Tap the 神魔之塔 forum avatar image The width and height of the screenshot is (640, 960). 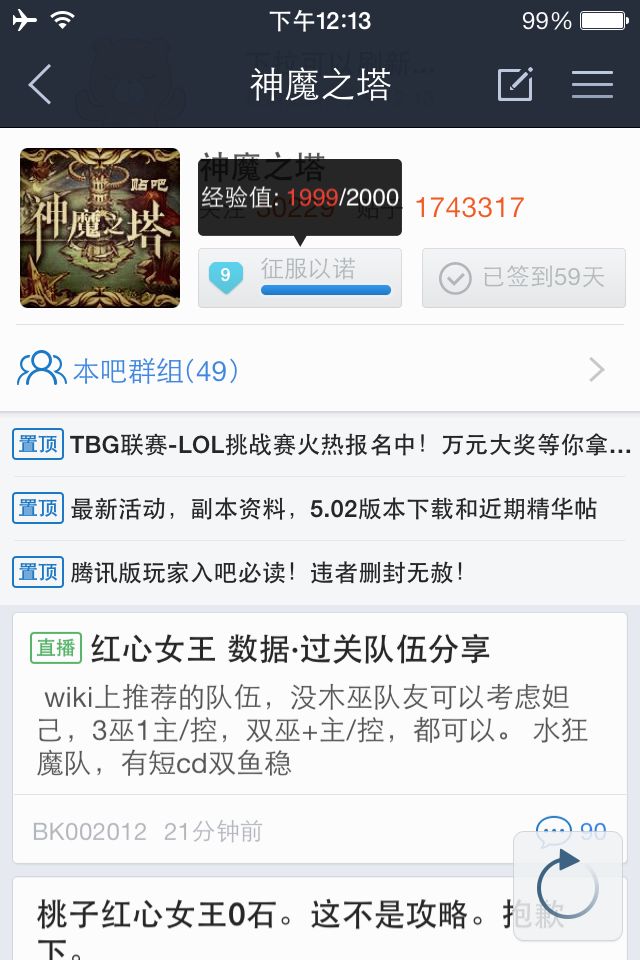(x=100, y=228)
